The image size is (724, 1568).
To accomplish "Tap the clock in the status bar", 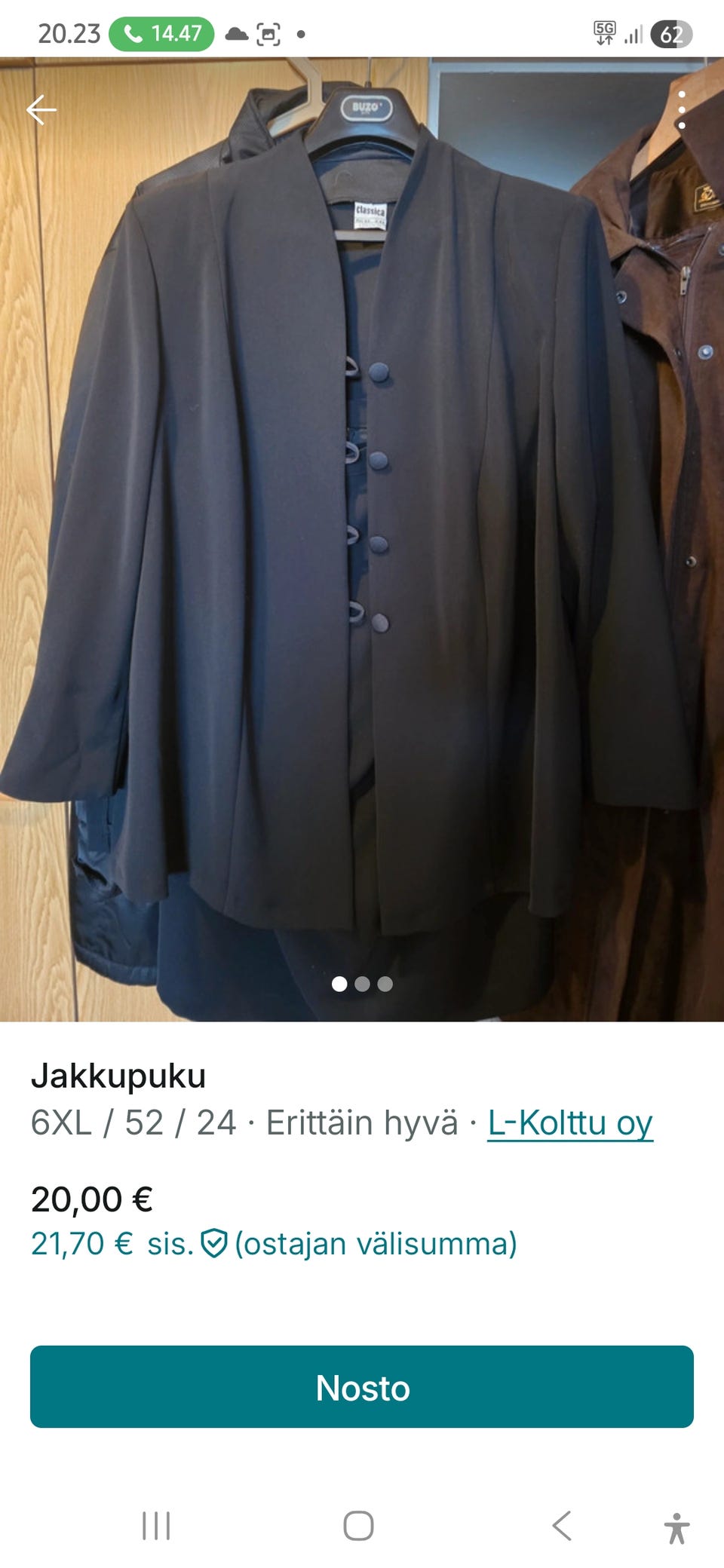I will [69, 33].
